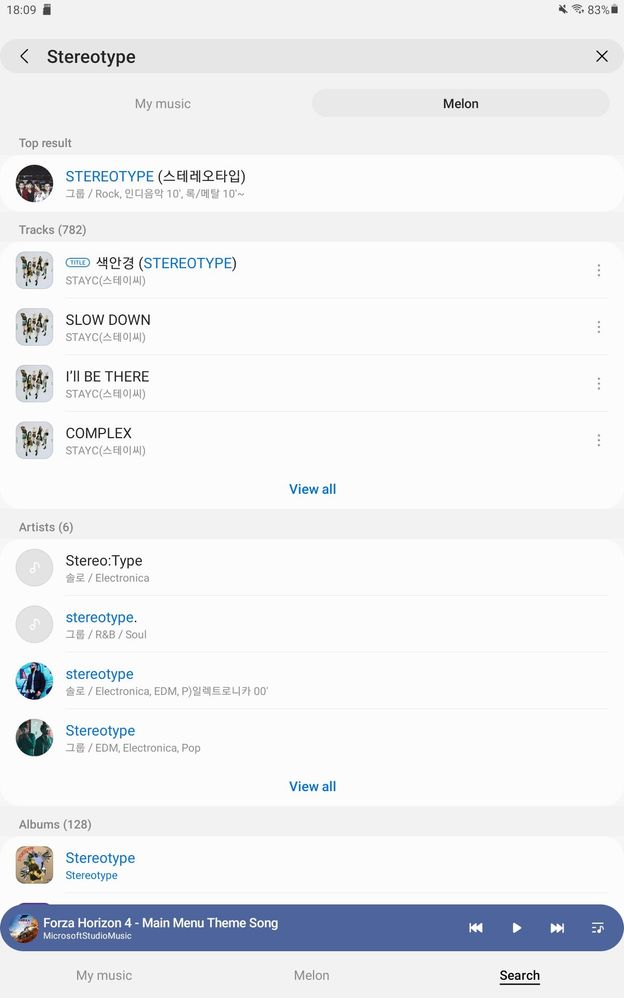
Task: Play the track 색안경 (STEREOTYPE)
Action: click(300, 270)
